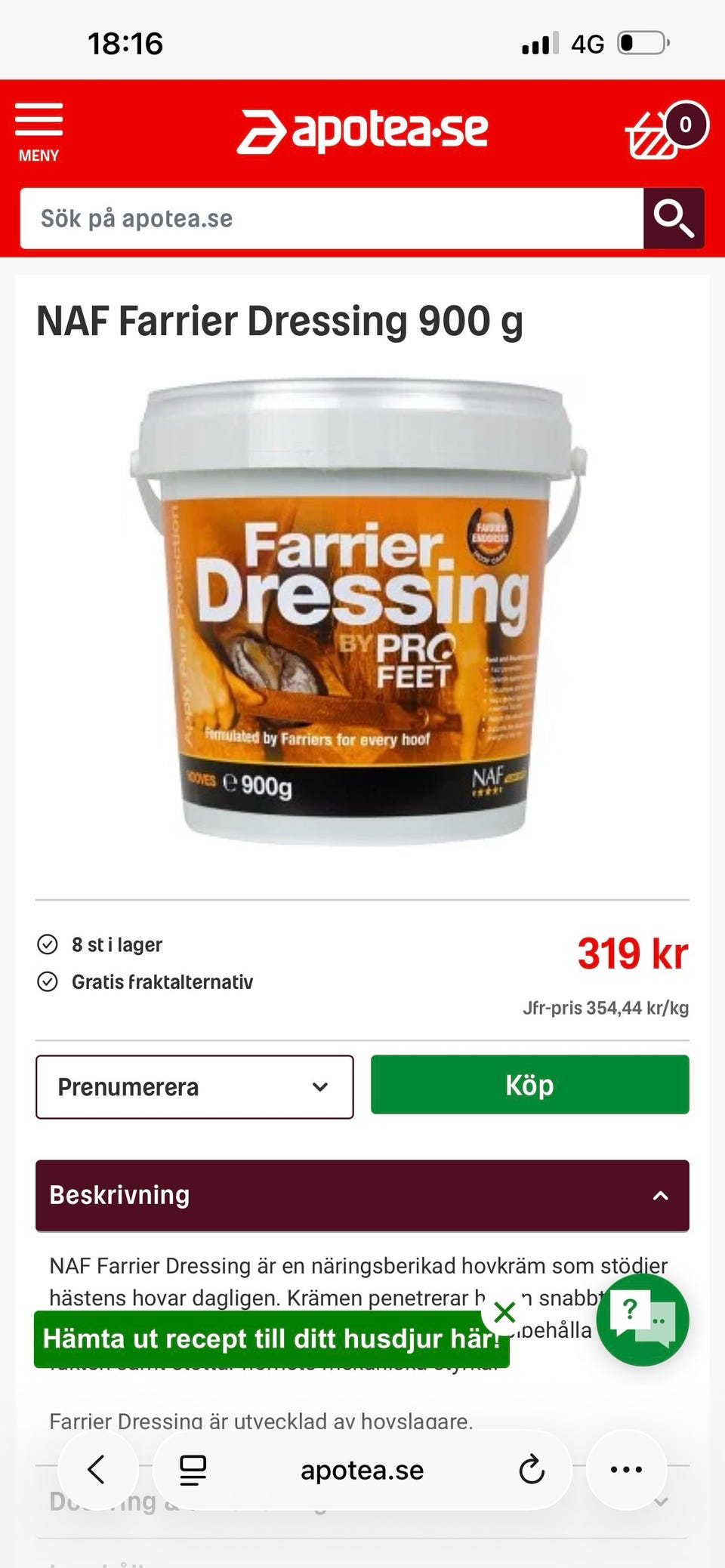Tap the checkmark beside 8 st i lager
This screenshot has height=1568, width=725.
point(48,944)
